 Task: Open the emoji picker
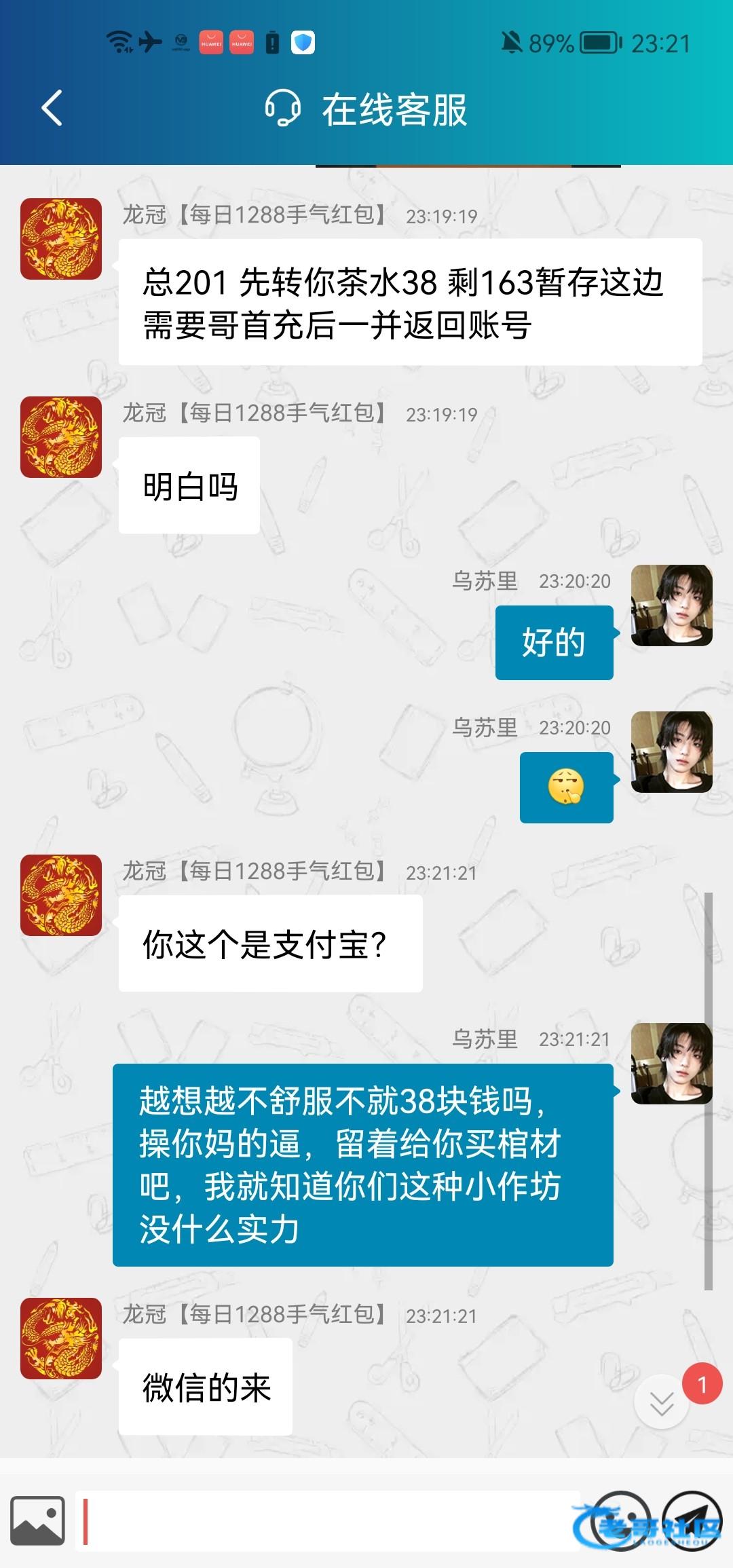(x=620, y=1520)
